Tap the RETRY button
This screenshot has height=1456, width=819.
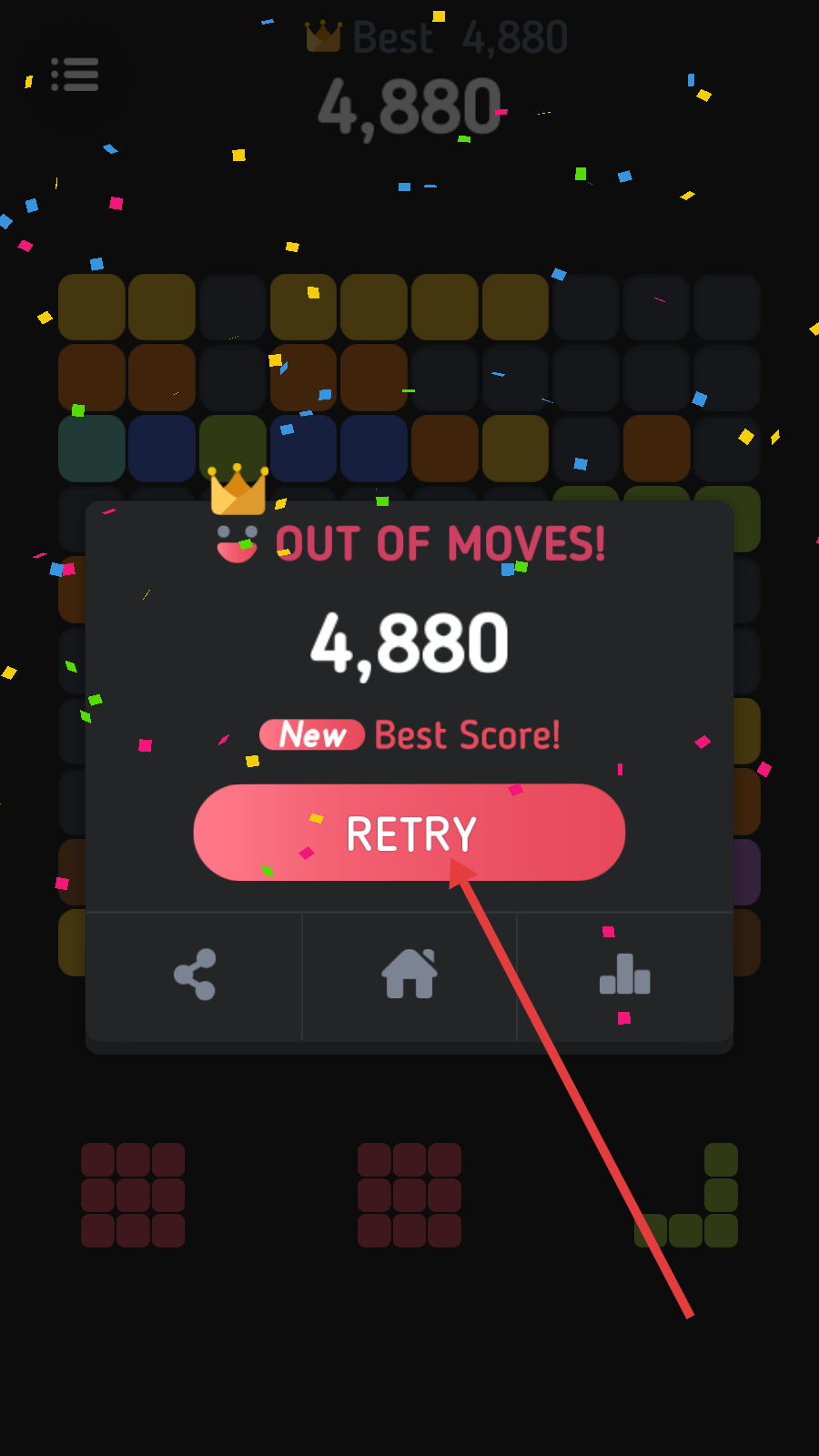click(x=409, y=833)
